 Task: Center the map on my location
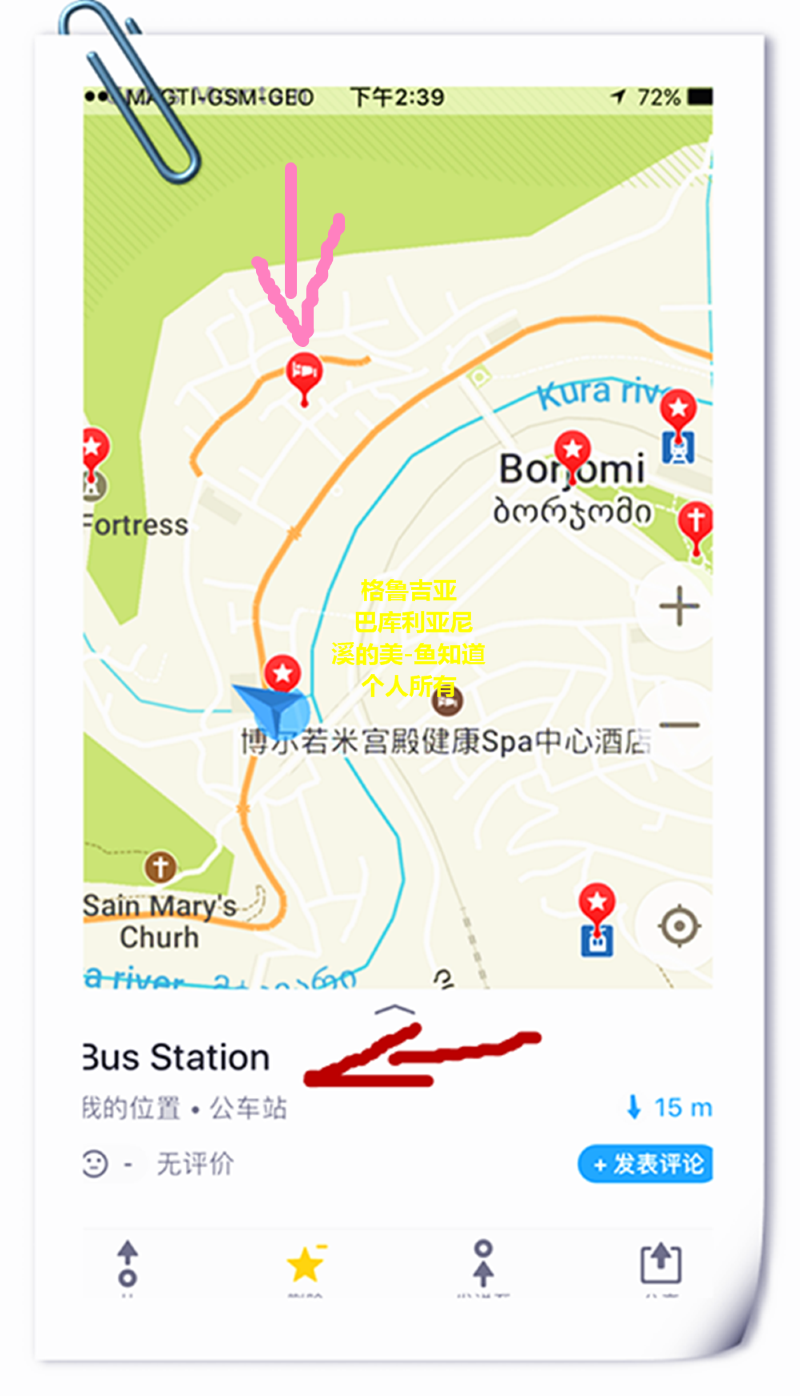point(679,927)
